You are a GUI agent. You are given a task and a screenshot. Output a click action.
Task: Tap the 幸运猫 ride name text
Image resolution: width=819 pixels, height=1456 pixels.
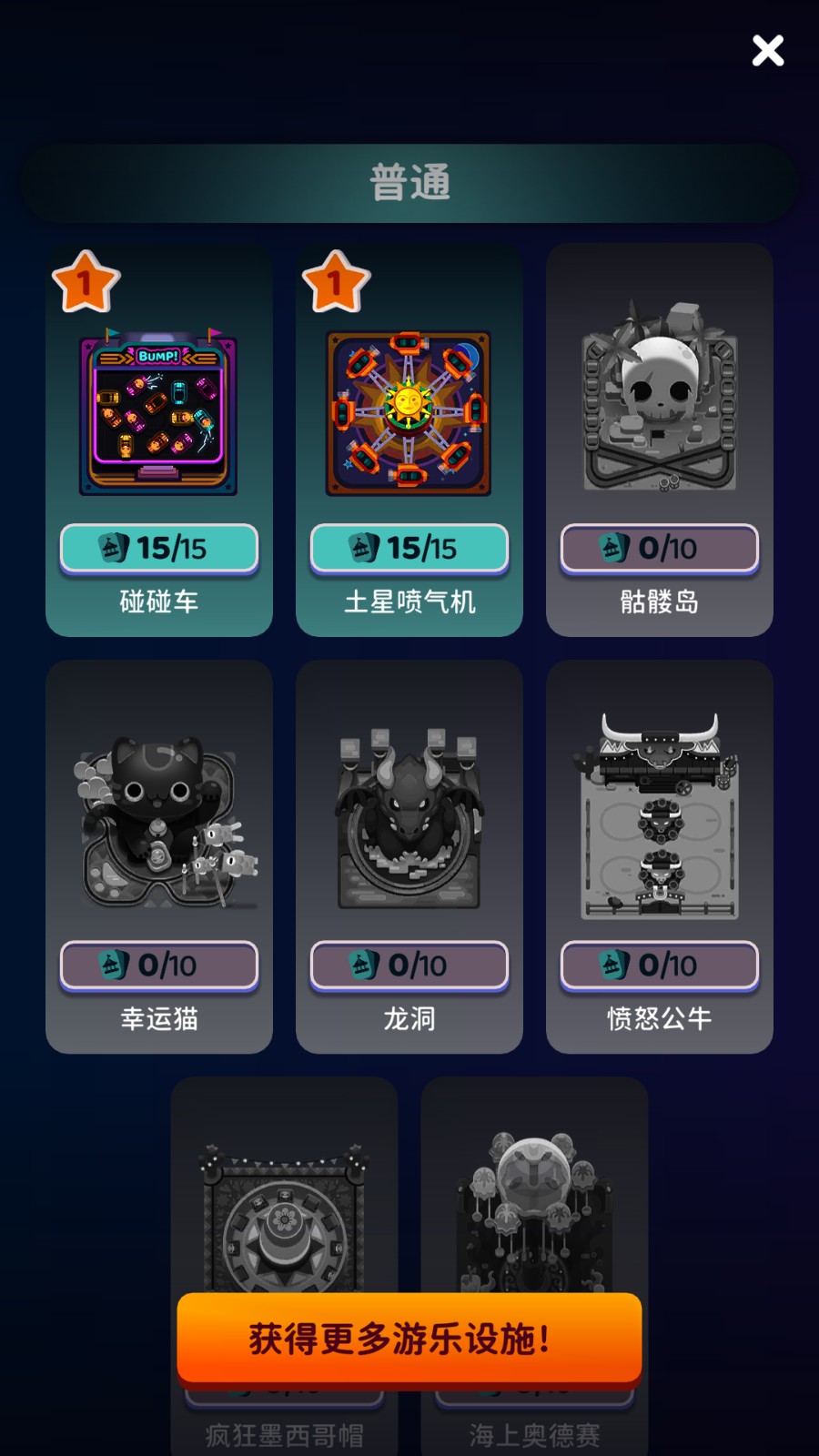click(x=158, y=1021)
